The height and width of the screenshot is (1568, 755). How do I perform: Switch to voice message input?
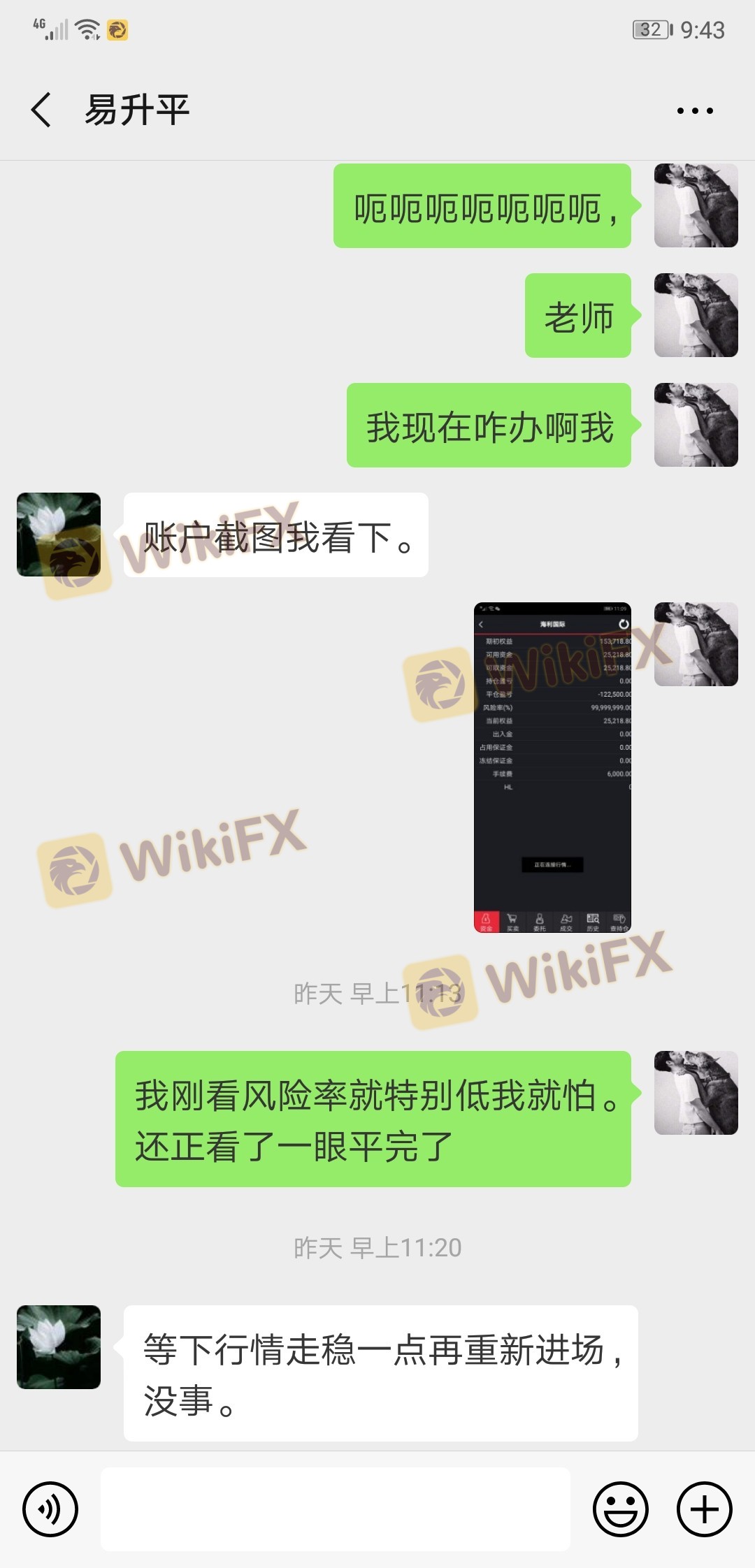[50, 1509]
